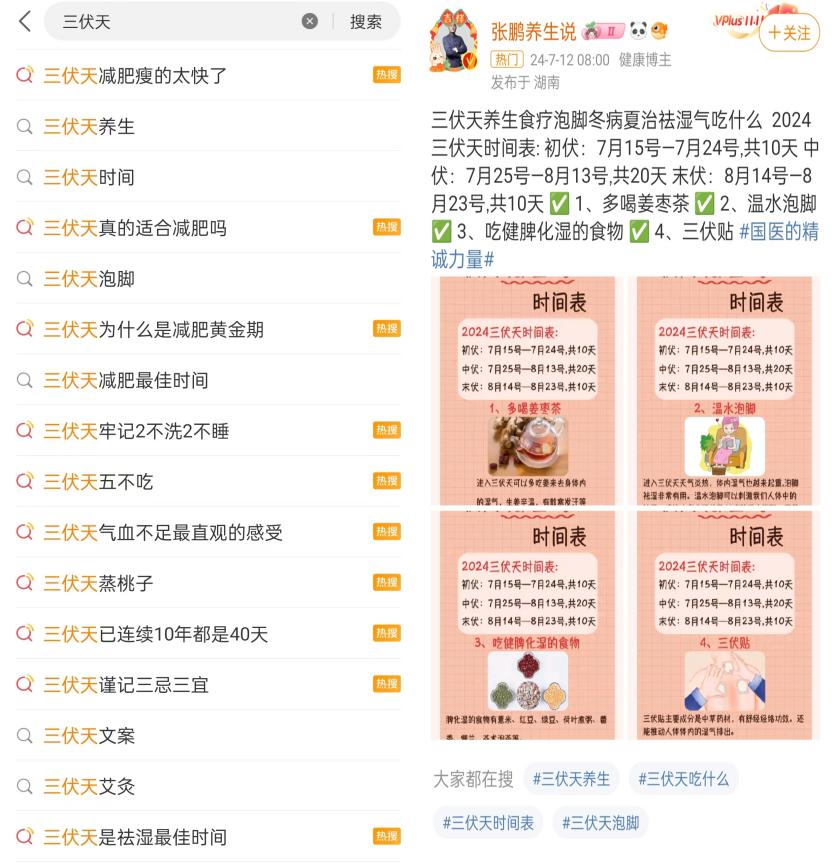The width and height of the screenshot is (834, 866).
Task: Tap the 搜索 button
Action: click(x=366, y=21)
